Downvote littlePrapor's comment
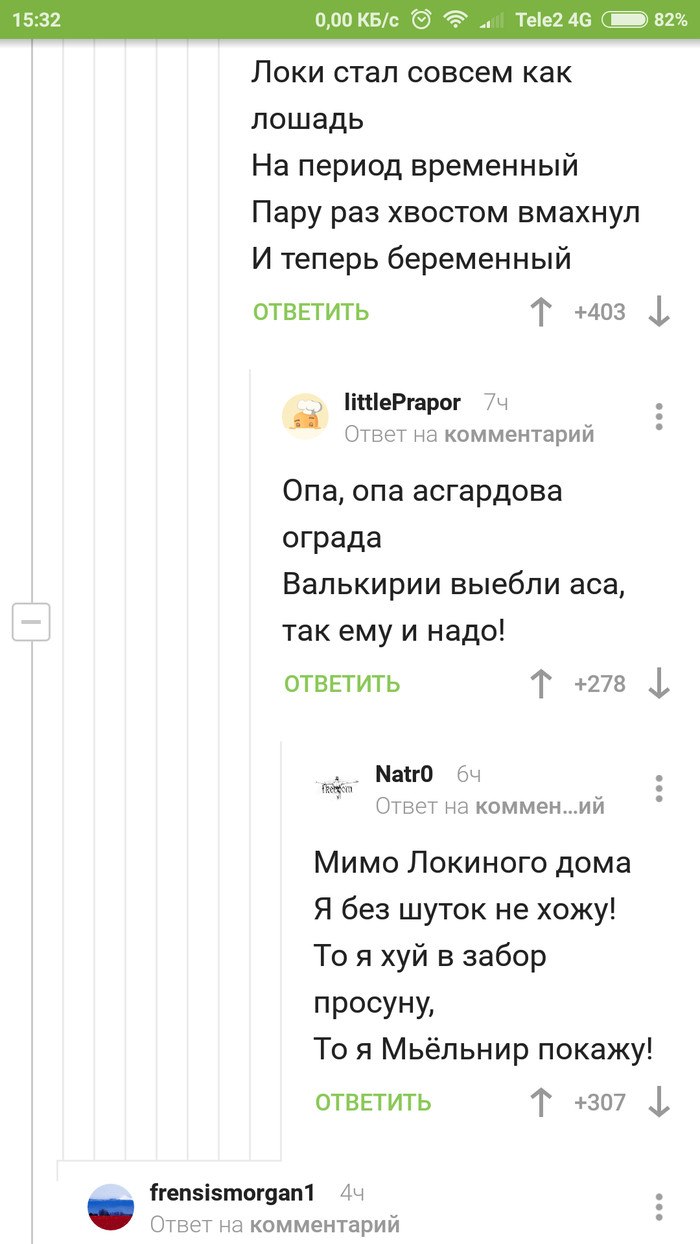Screen dimensions: 700x1244 click(x=659, y=684)
